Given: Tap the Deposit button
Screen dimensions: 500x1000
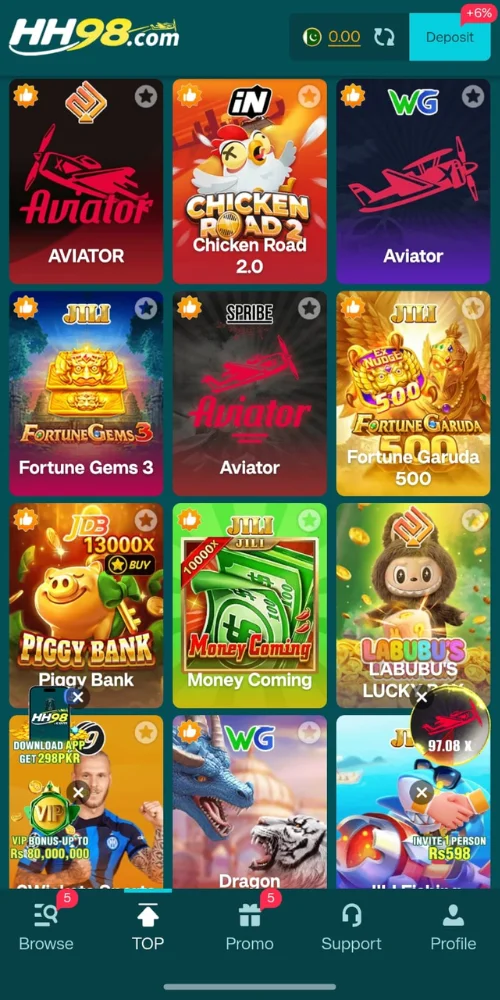Looking at the screenshot, I should coord(450,37).
